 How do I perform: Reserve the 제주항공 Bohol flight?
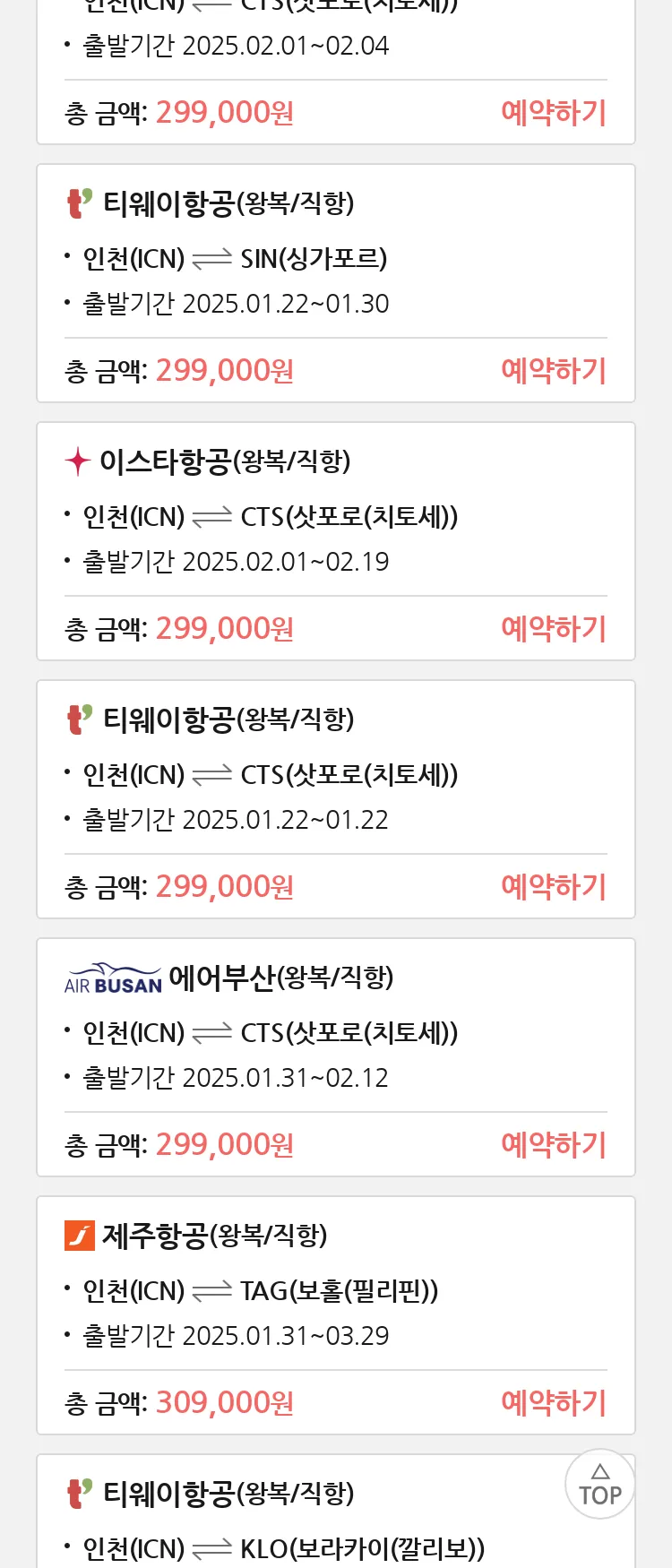(x=554, y=1403)
